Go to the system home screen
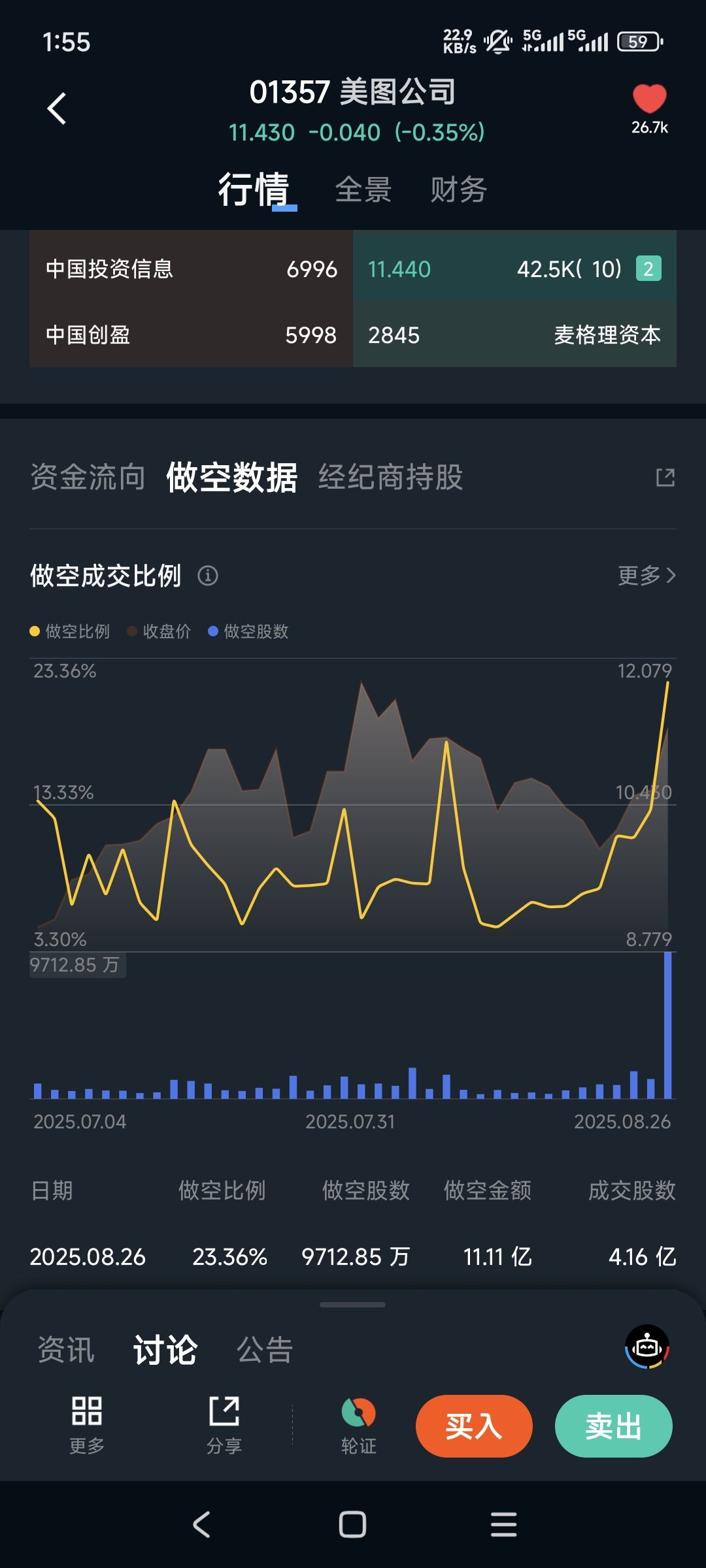 (x=352, y=1524)
